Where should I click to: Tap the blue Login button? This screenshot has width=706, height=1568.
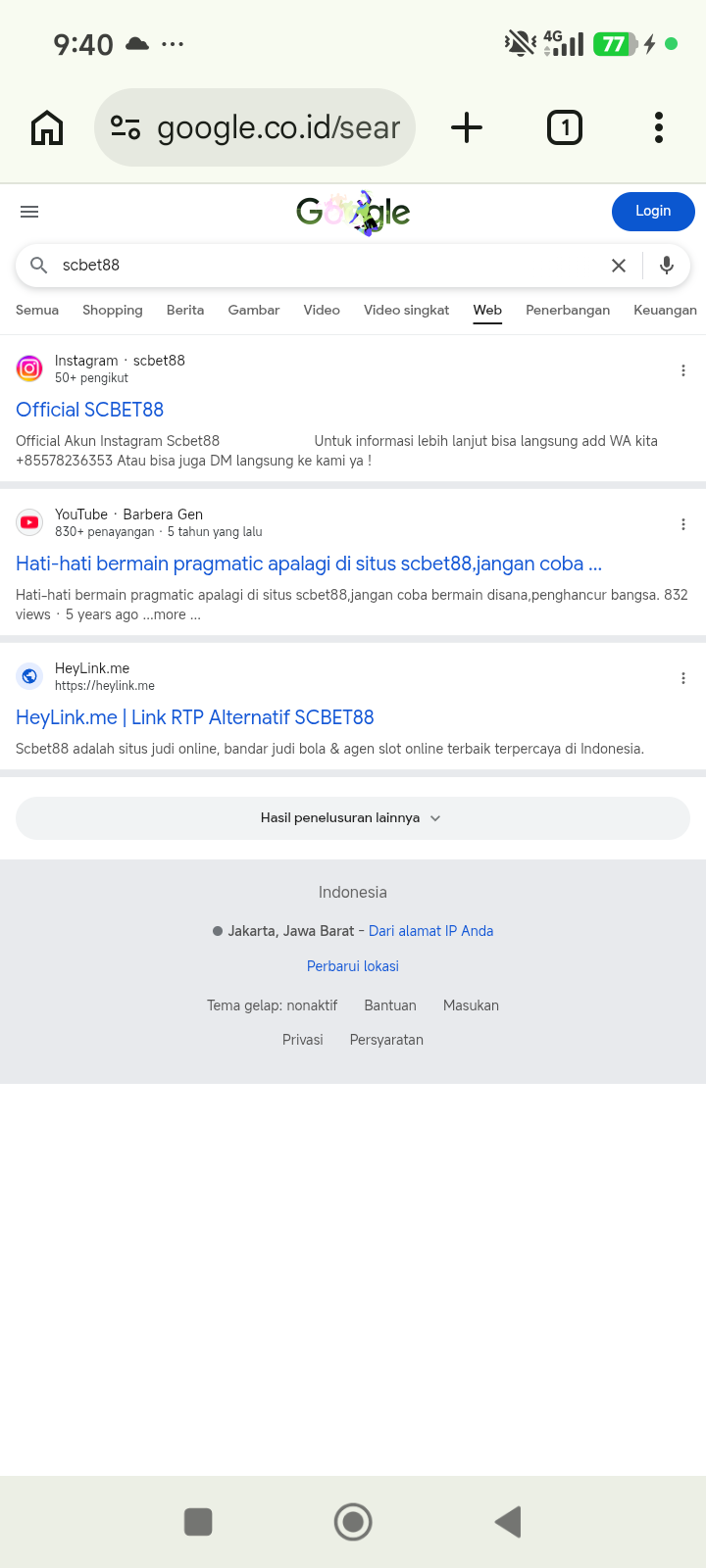coord(653,212)
